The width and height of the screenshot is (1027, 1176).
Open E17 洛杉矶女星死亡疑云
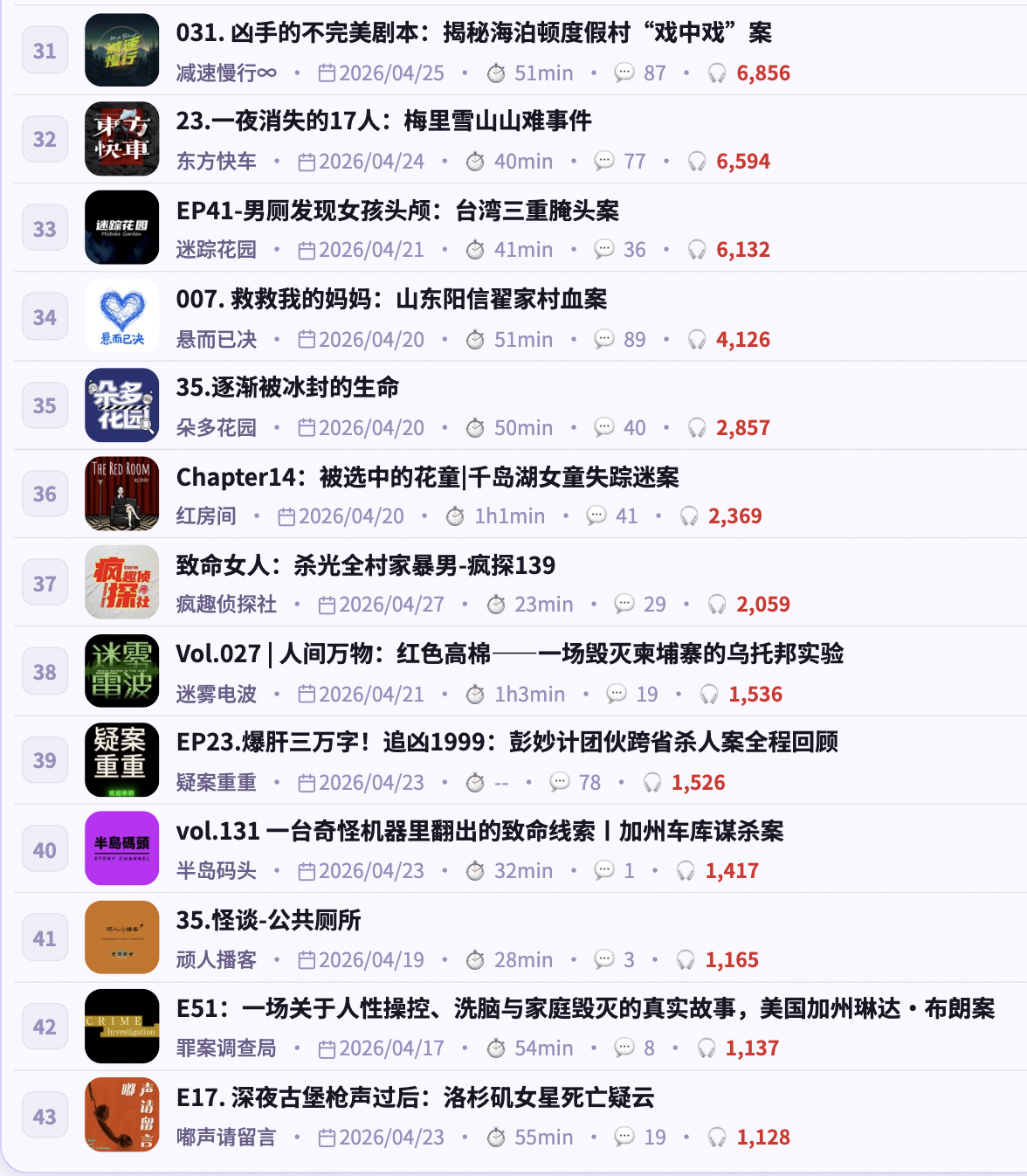tap(416, 1097)
